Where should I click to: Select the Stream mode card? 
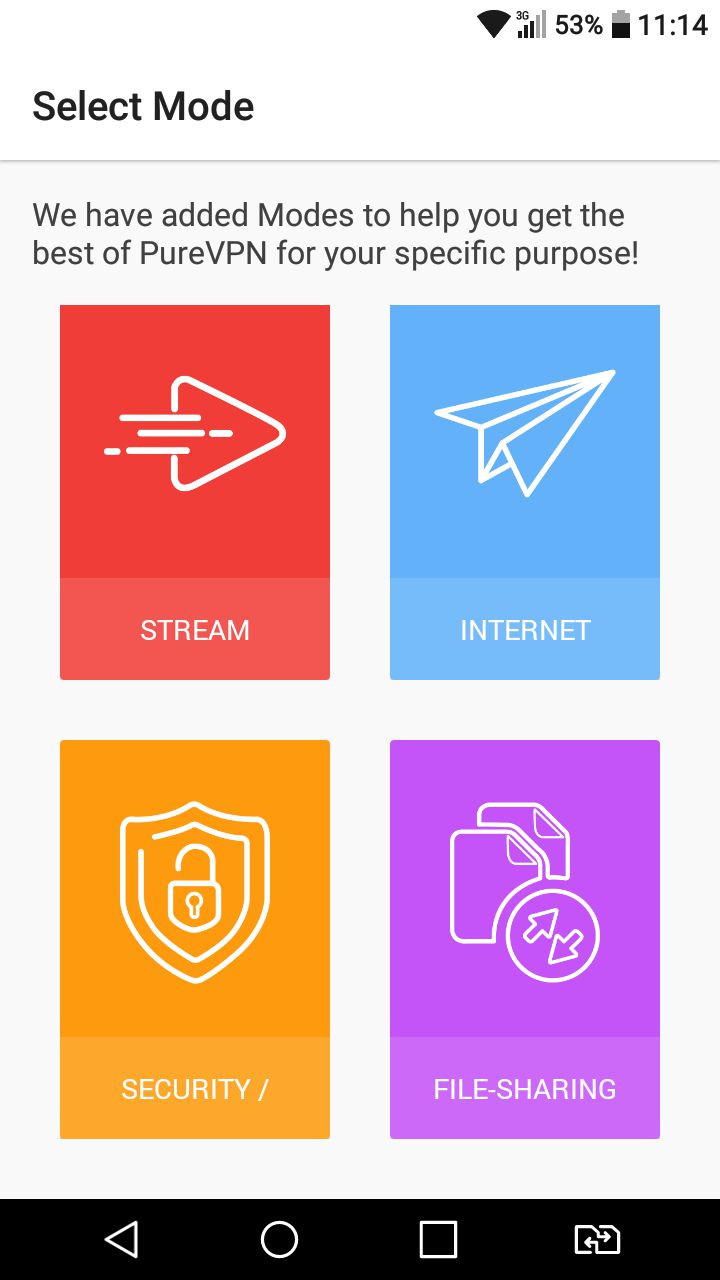coord(195,492)
